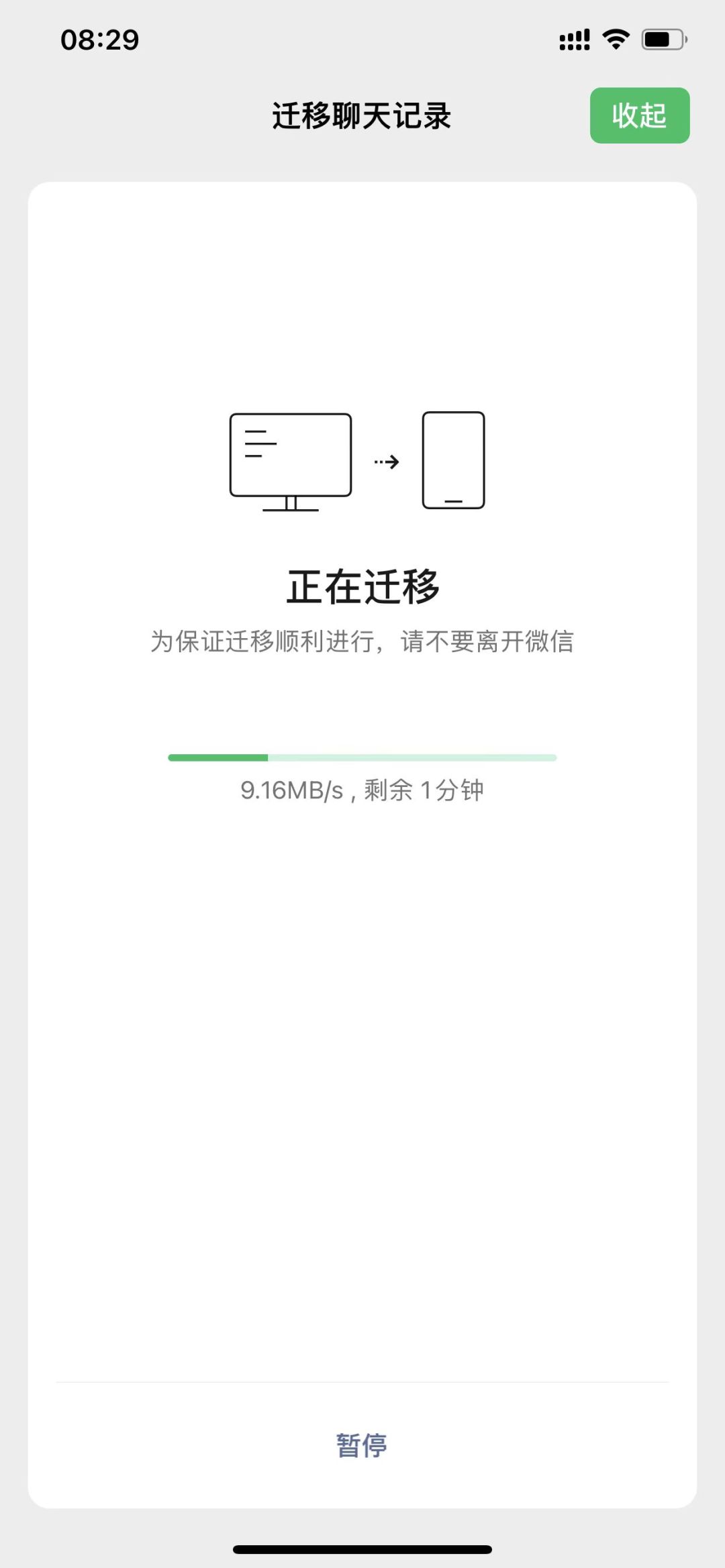Click the battery icon

tap(661, 40)
